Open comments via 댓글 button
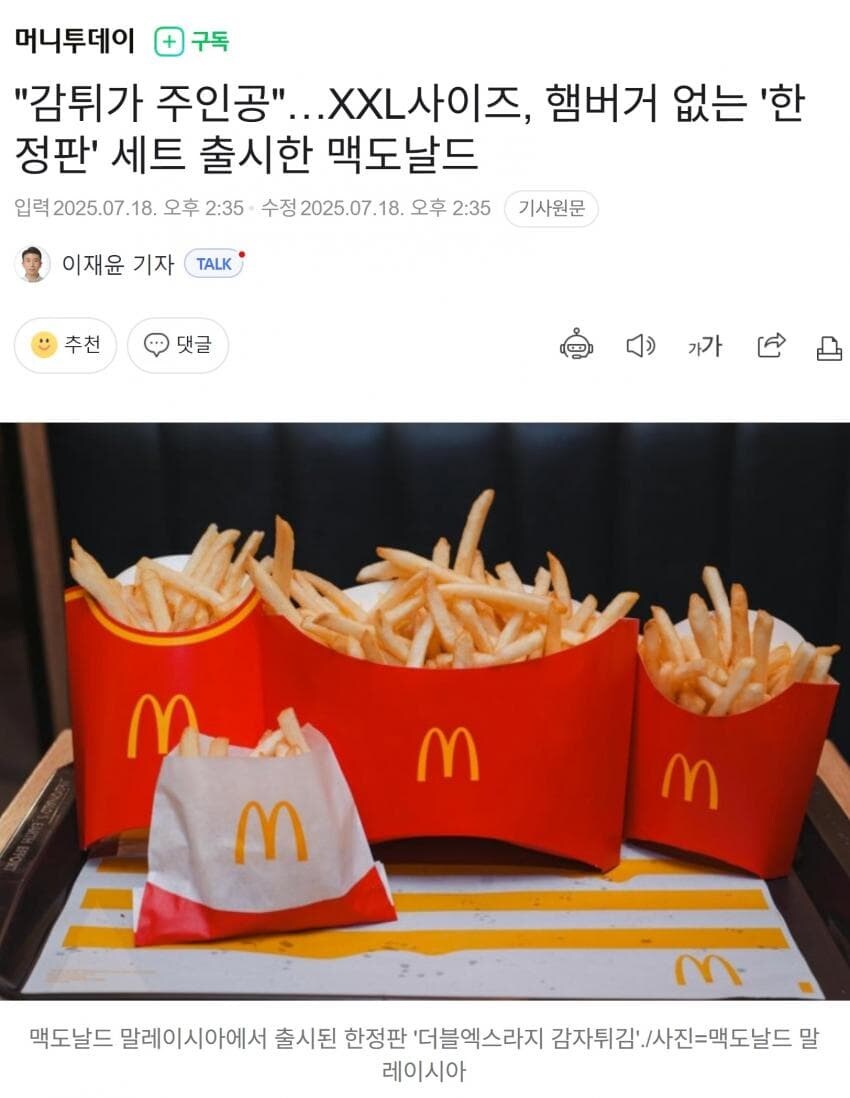 pyautogui.click(x=178, y=345)
